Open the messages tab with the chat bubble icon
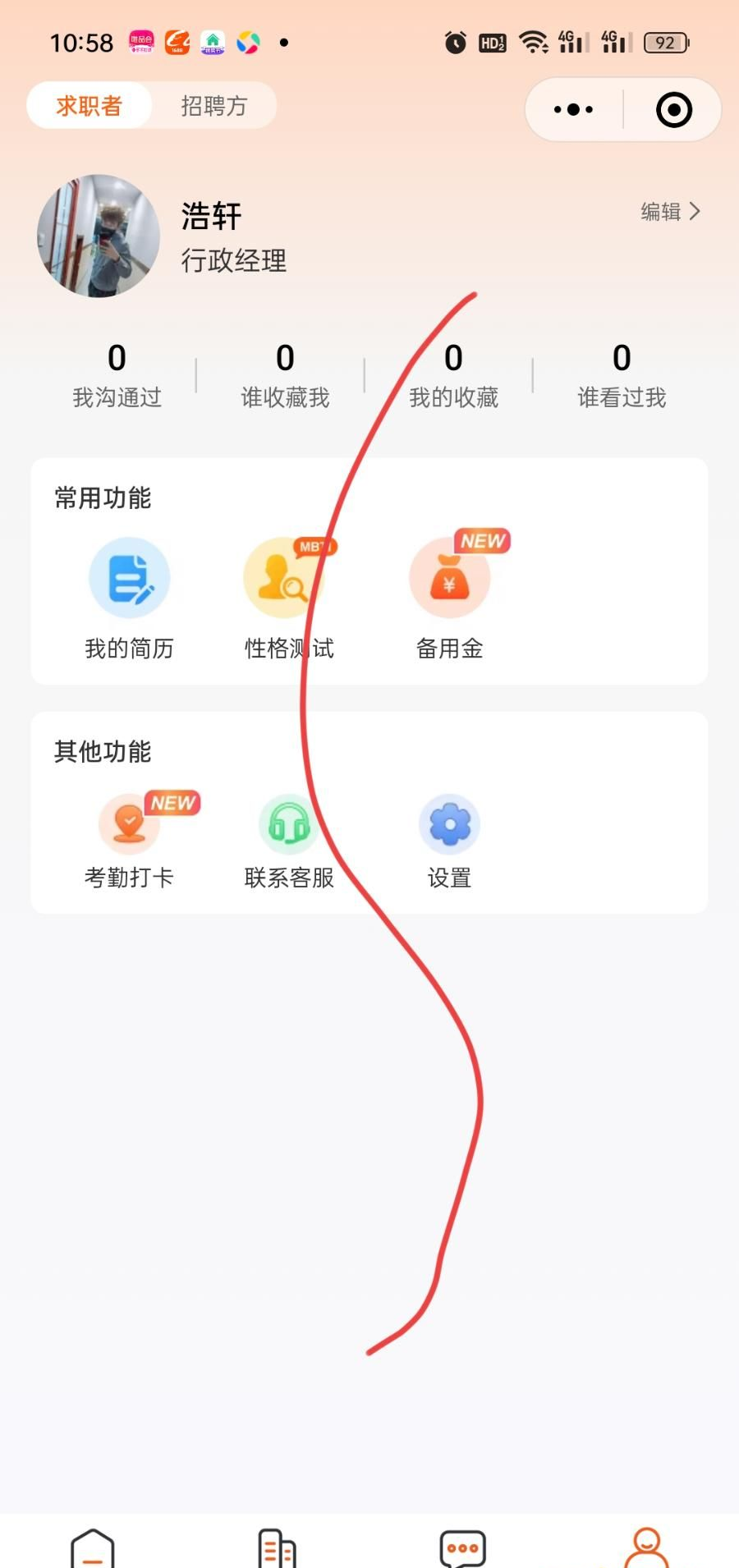 [462, 1547]
